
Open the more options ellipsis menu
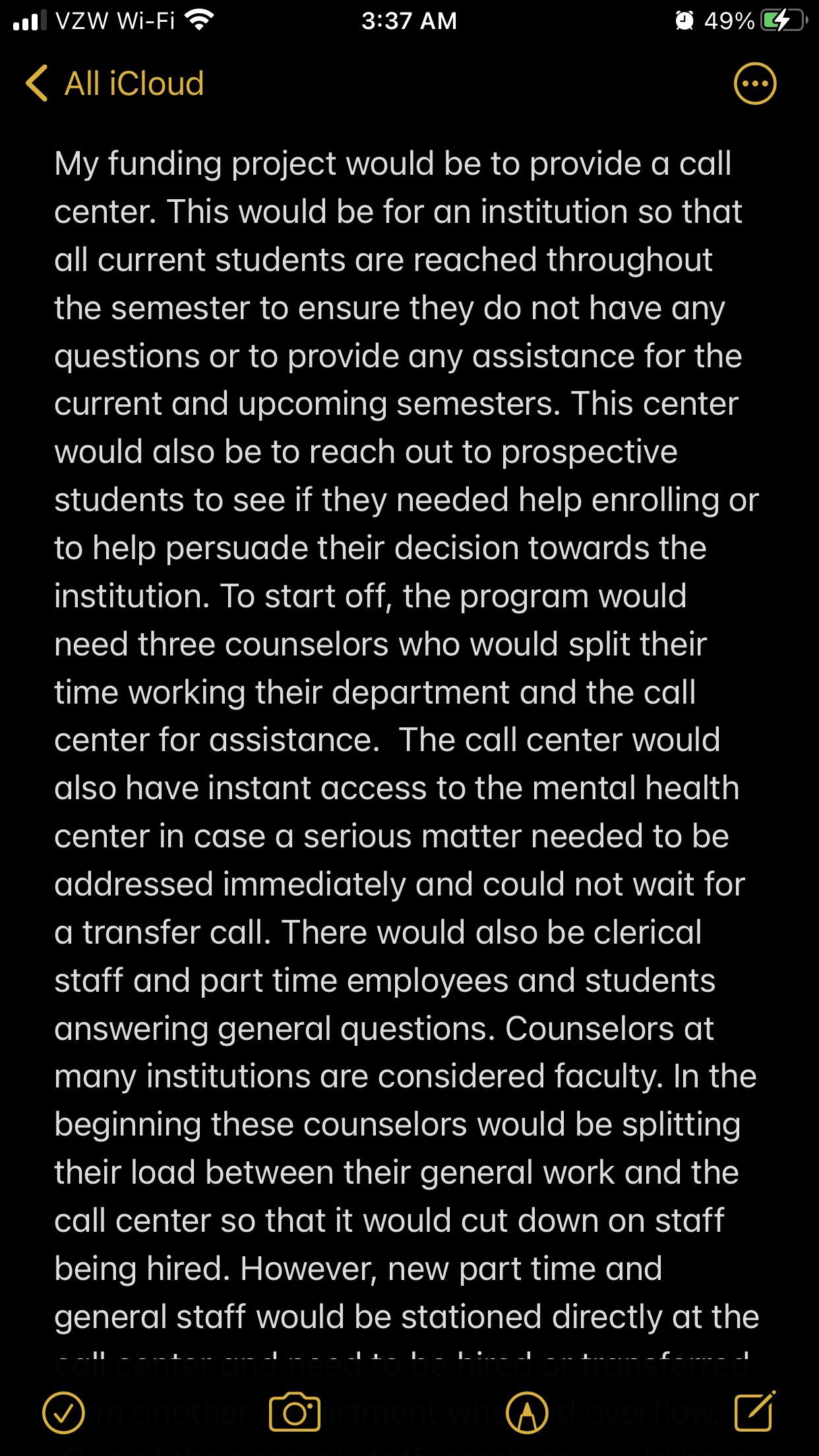coord(755,84)
